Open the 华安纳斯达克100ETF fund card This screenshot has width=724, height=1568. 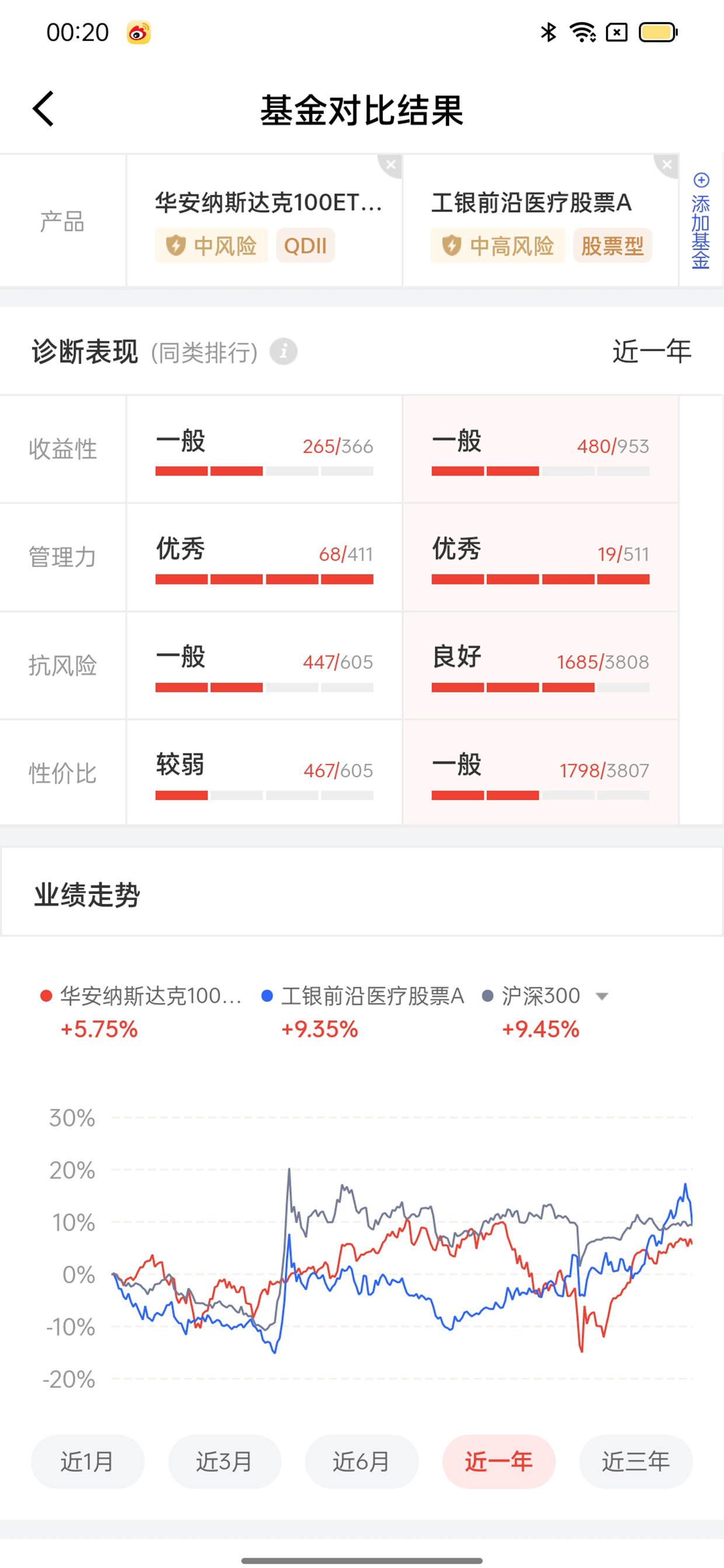(x=264, y=221)
